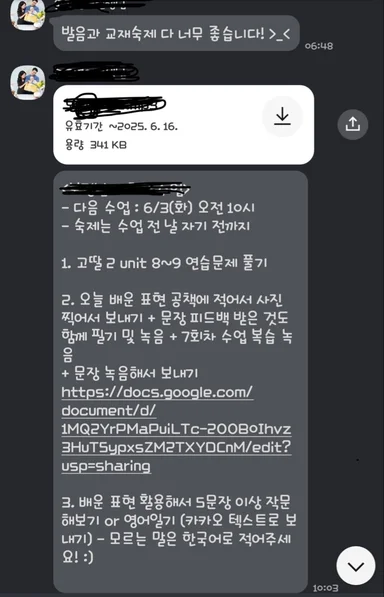Jump to the latest message

(x=355, y=565)
